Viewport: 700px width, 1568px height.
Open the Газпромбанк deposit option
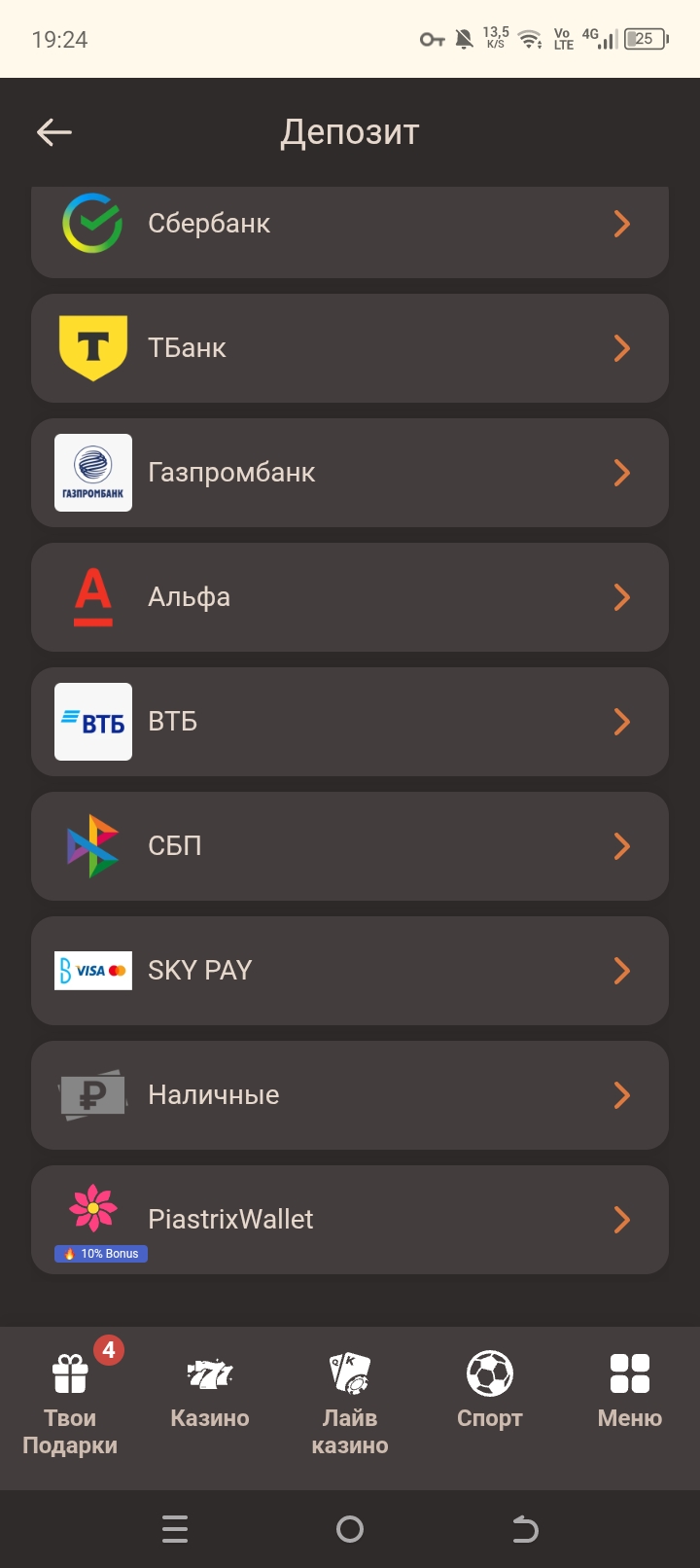[350, 473]
